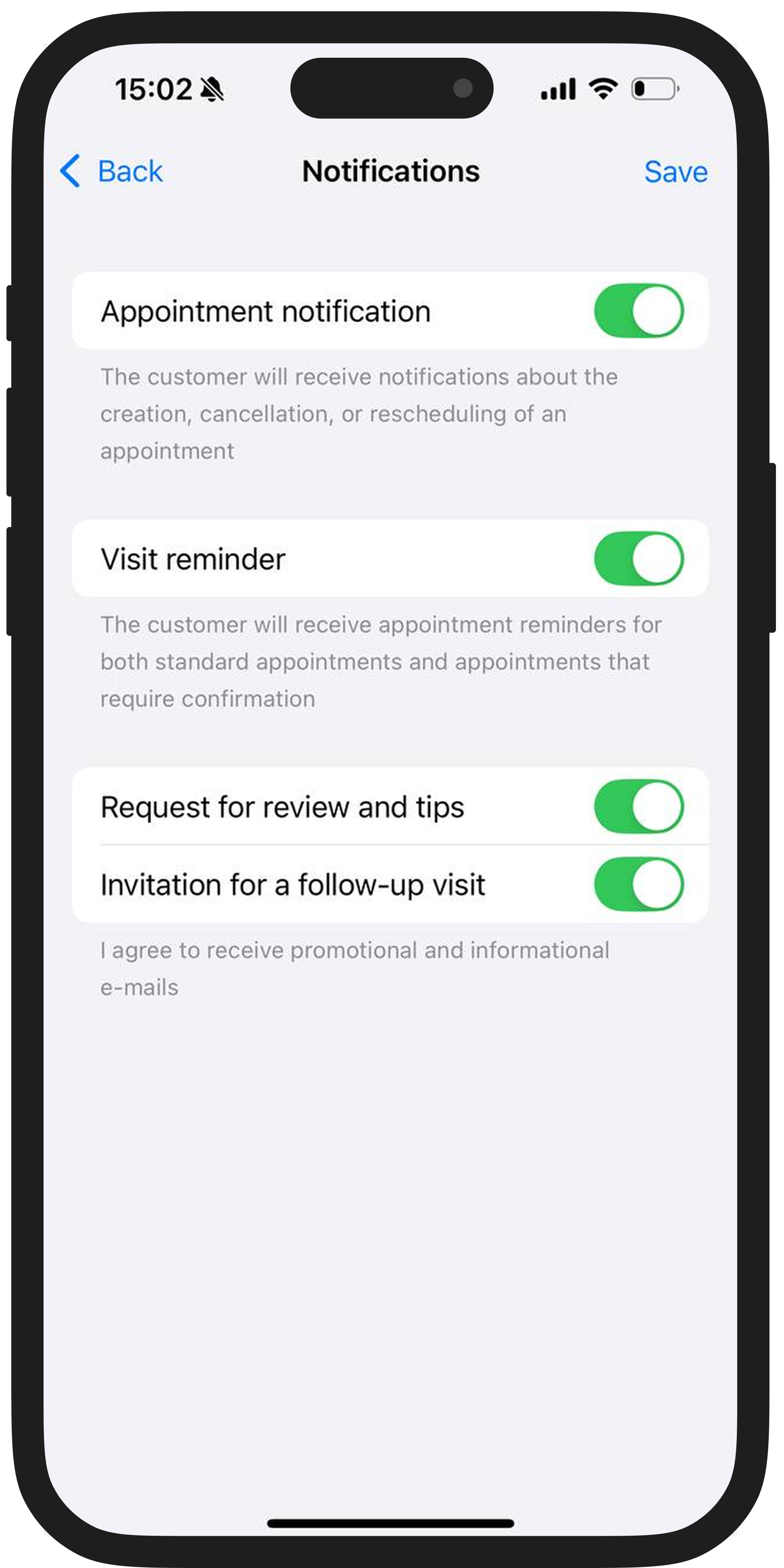The height and width of the screenshot is (1568, 784).
Task: Disable the Visit reminder toggle
Action: coord(638,558)
